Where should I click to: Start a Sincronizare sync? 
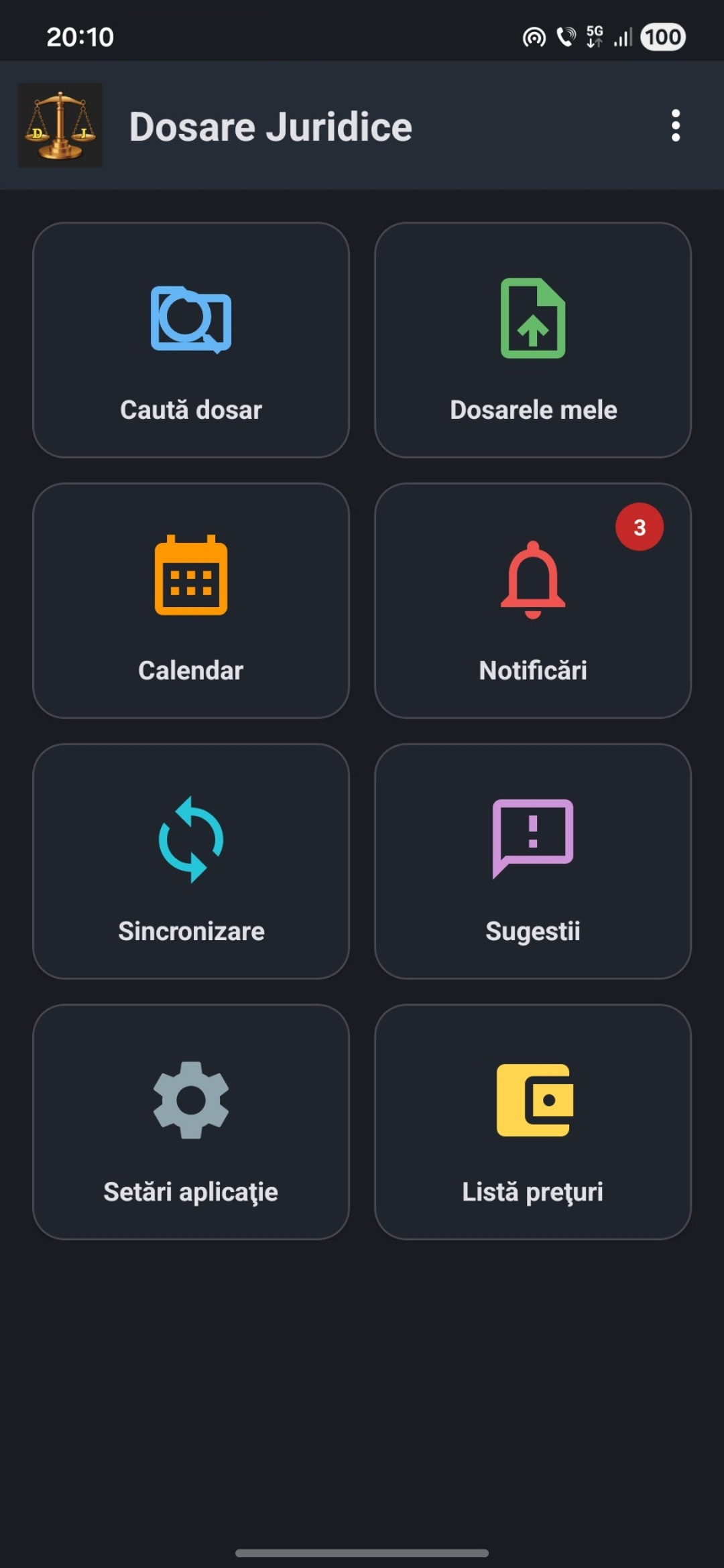click(191, 861)
